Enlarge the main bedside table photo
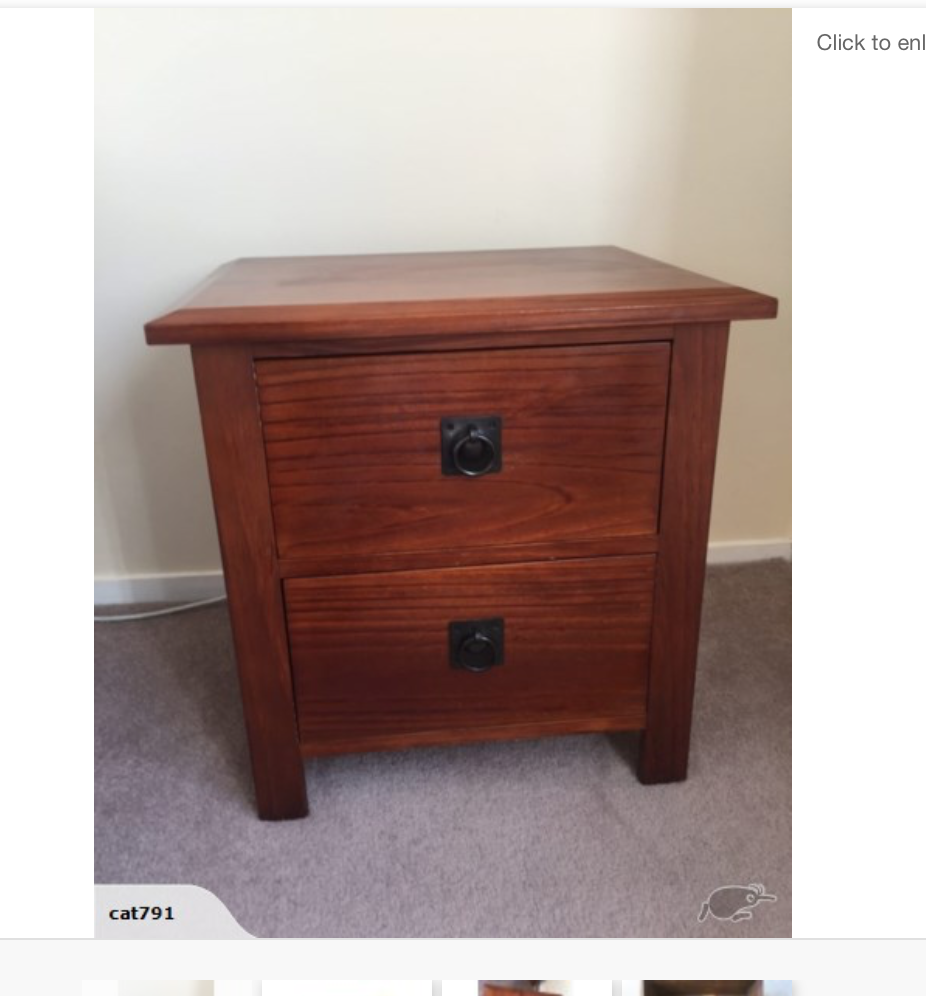Image resolution: width=926 pixels, height=996 pixels. point(442,472)
